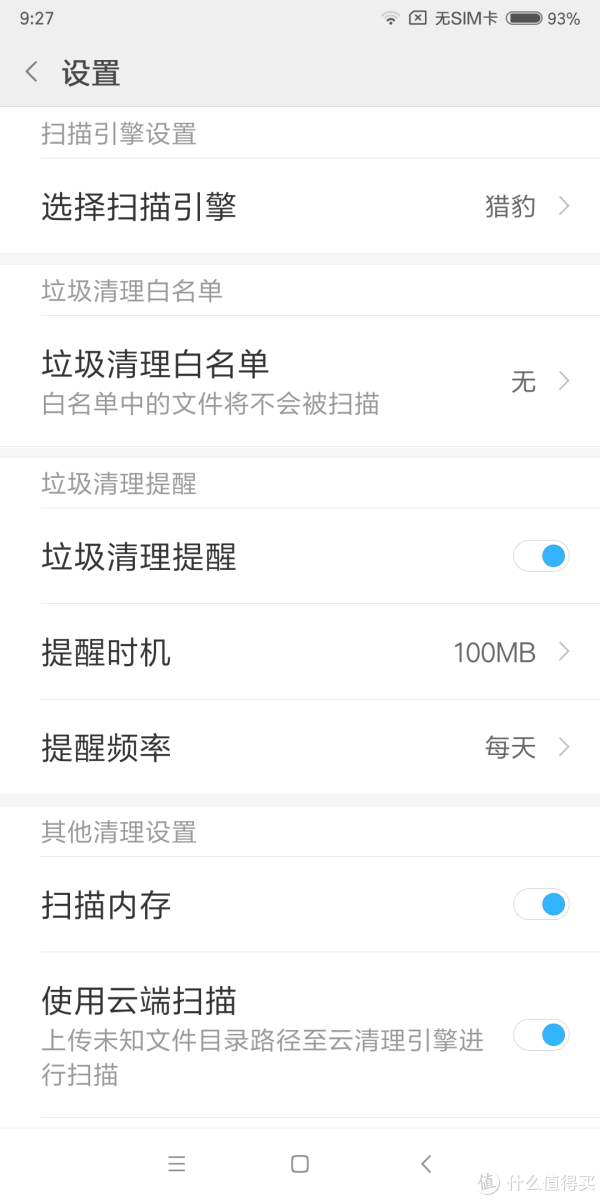Open 提醒时机 setting showing 100MB
The width and height of the screenshot is (600, 1200).
click(x=300, y=652)
